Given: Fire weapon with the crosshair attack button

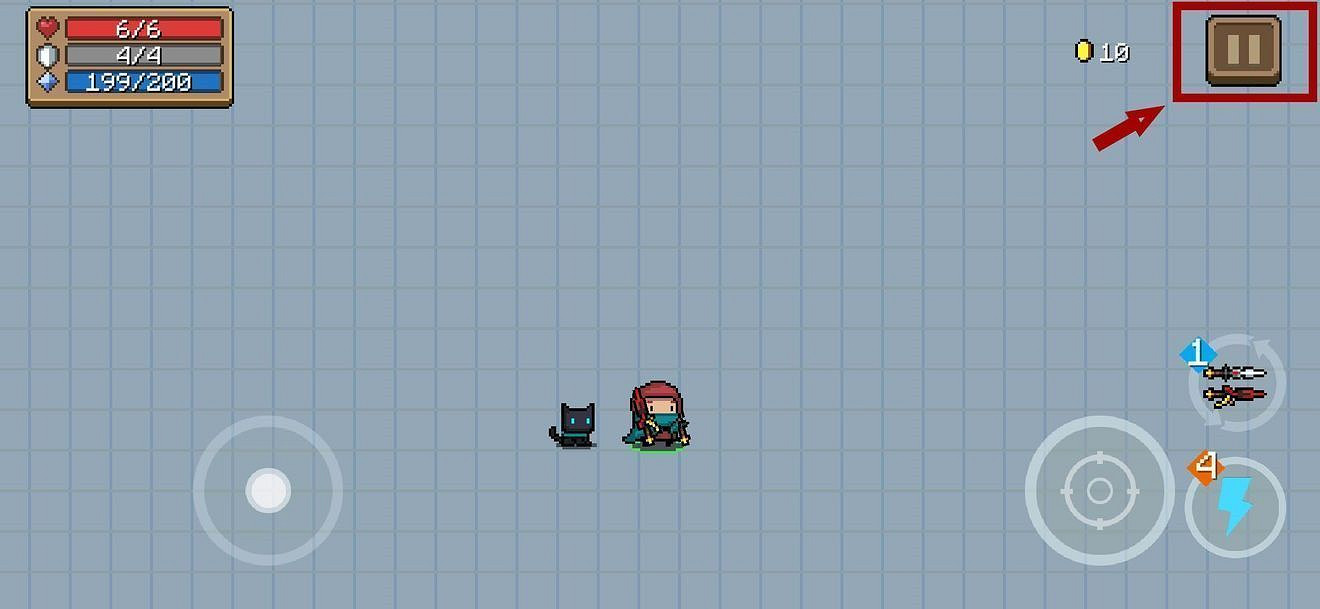Looking at the screenshot, I should pos(1099,490).
